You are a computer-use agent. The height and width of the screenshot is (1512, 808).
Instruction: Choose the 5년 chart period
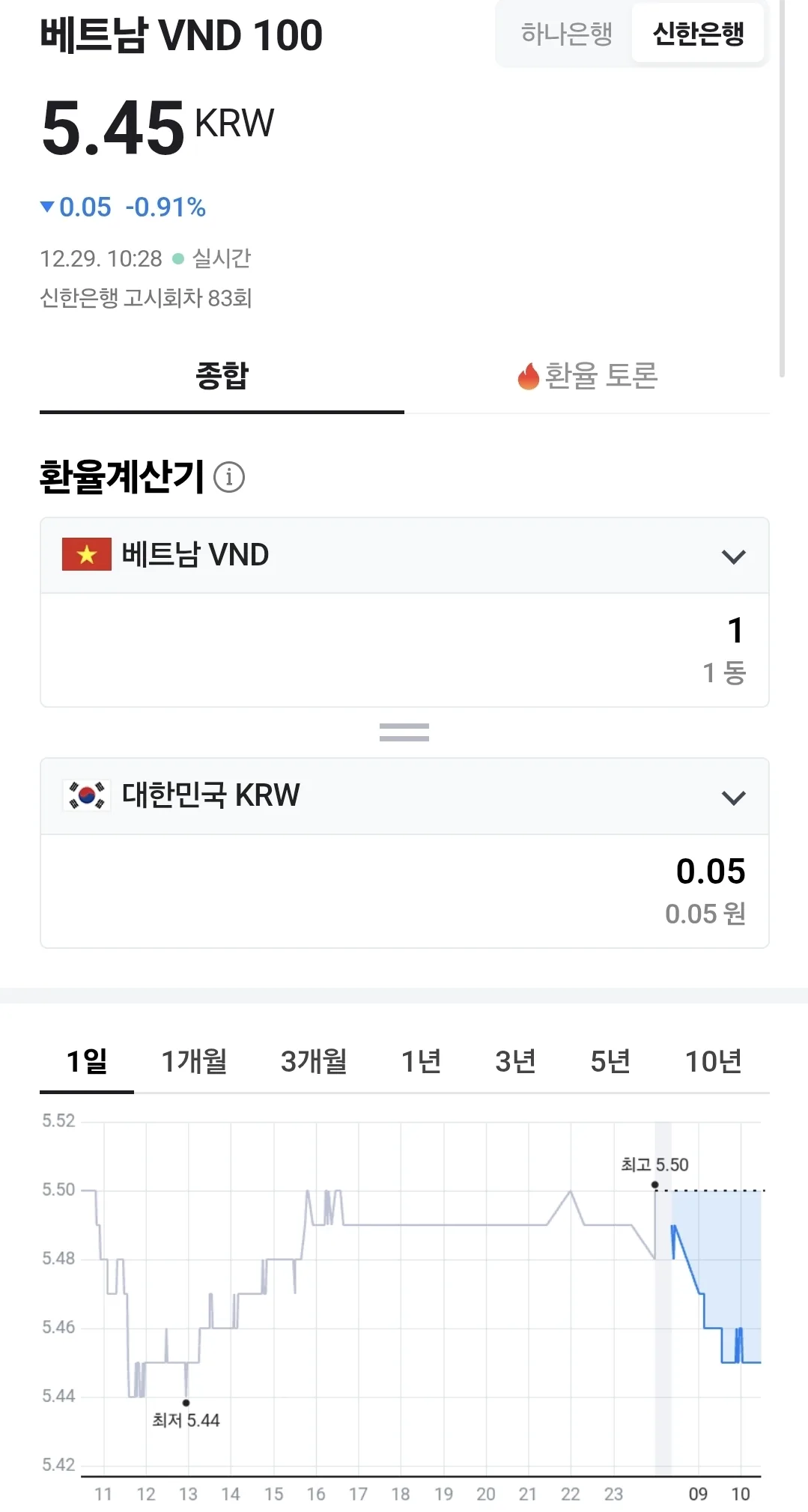click(610, 1061)
